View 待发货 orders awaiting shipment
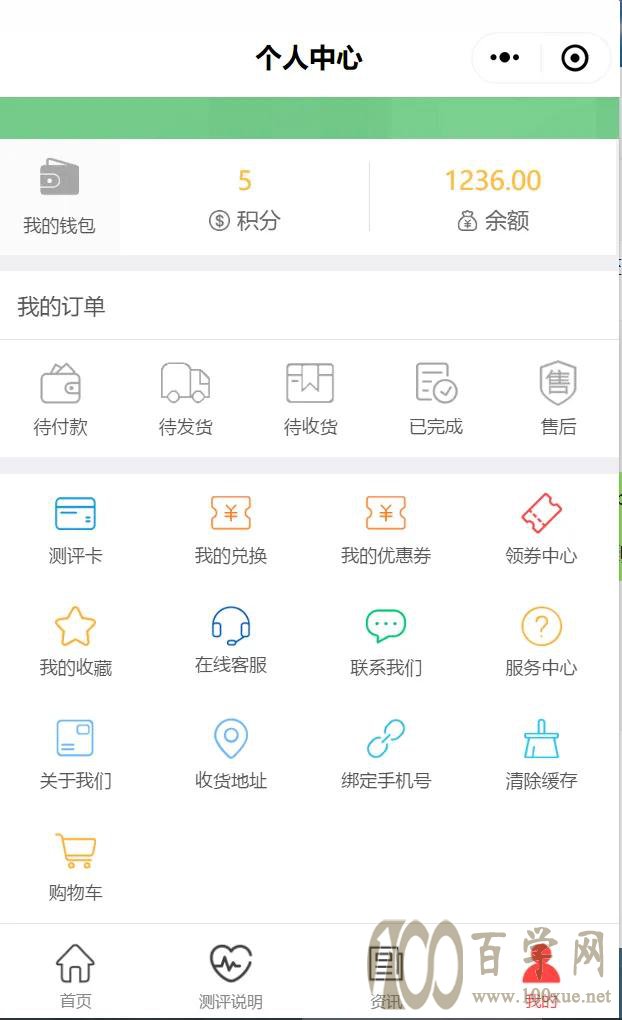 185,399
